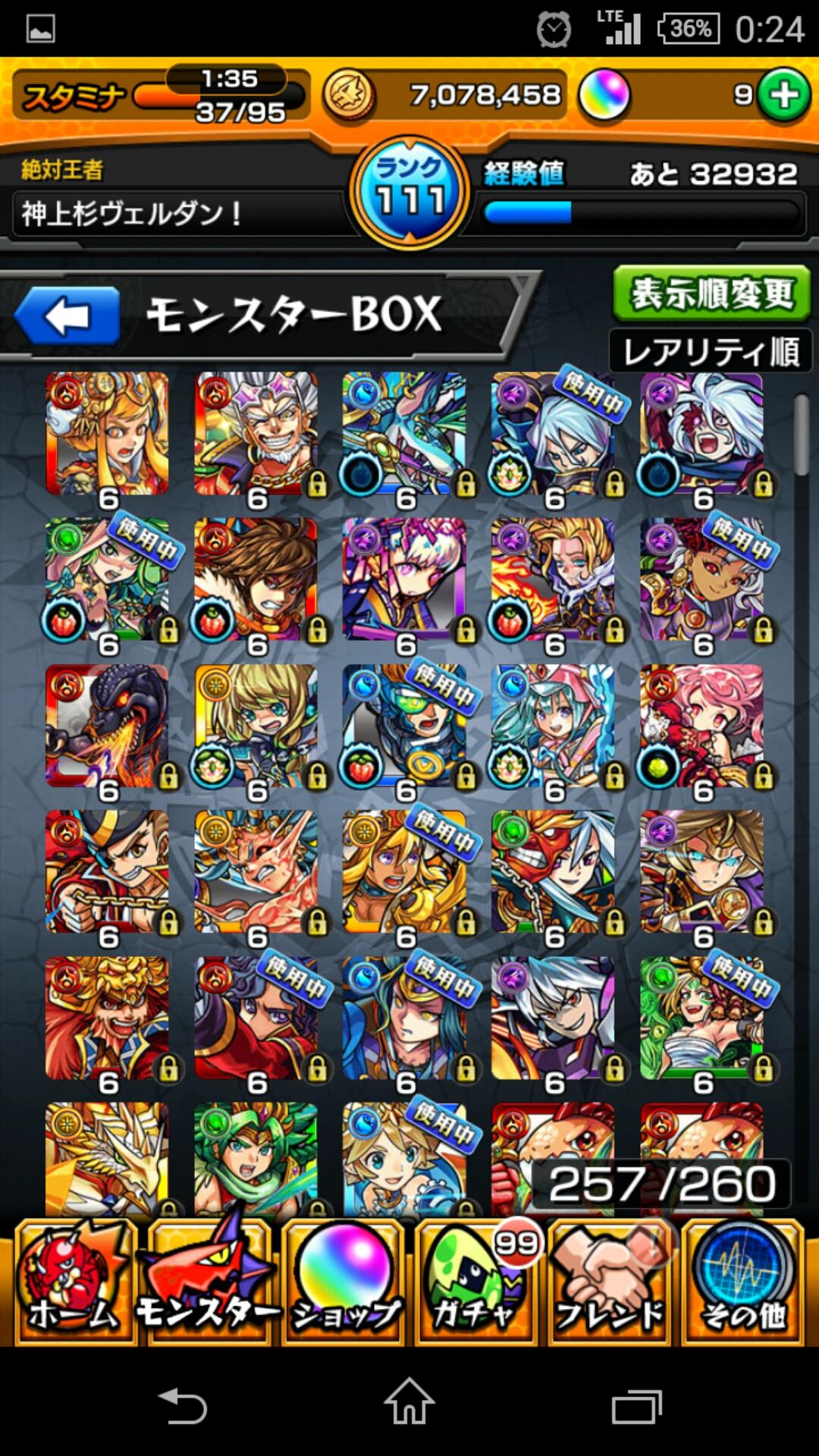819x1456 pixels.
Task: Open the grinning white-bearded old man monster
Action: pos(256,433)
